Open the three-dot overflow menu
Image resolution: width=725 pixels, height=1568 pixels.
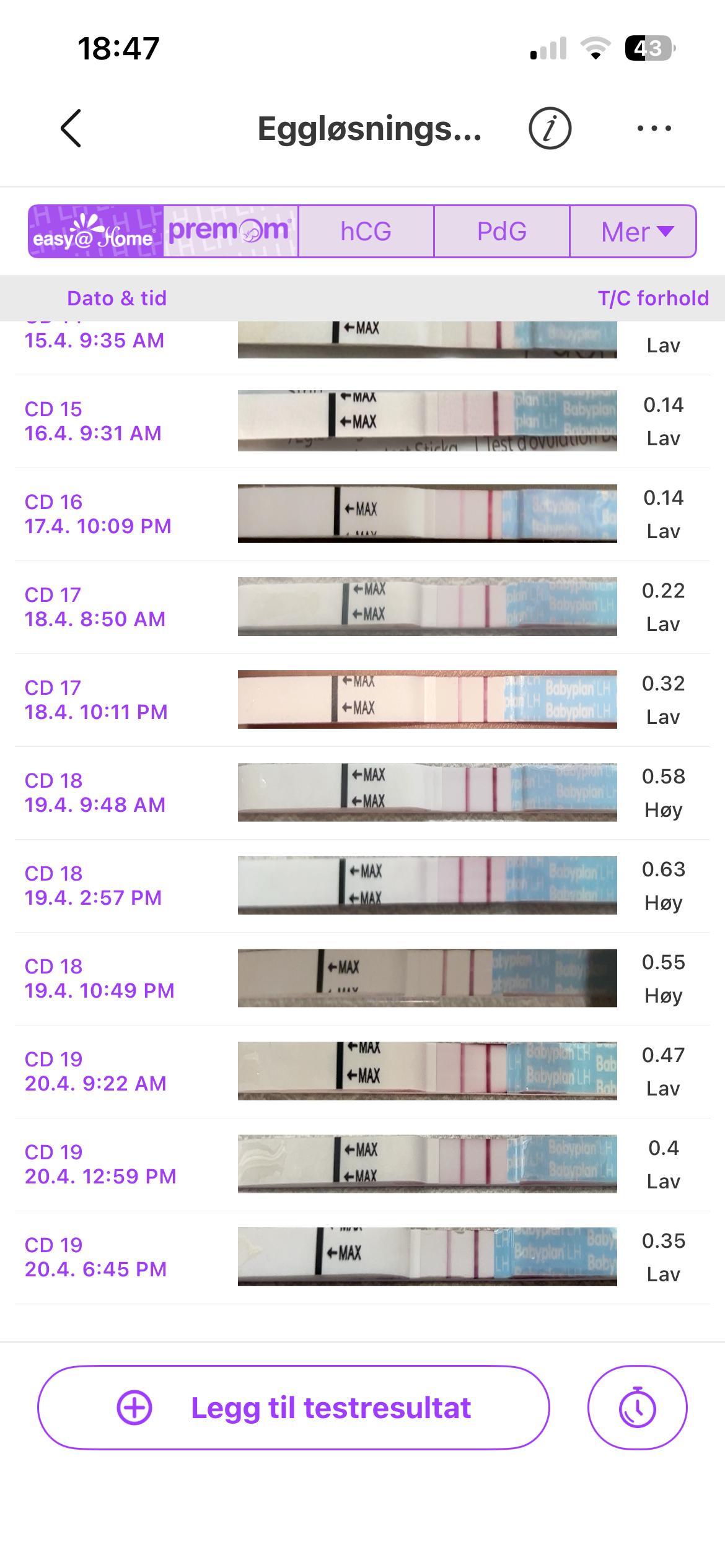pyautogui.click(x=654, y=129)
